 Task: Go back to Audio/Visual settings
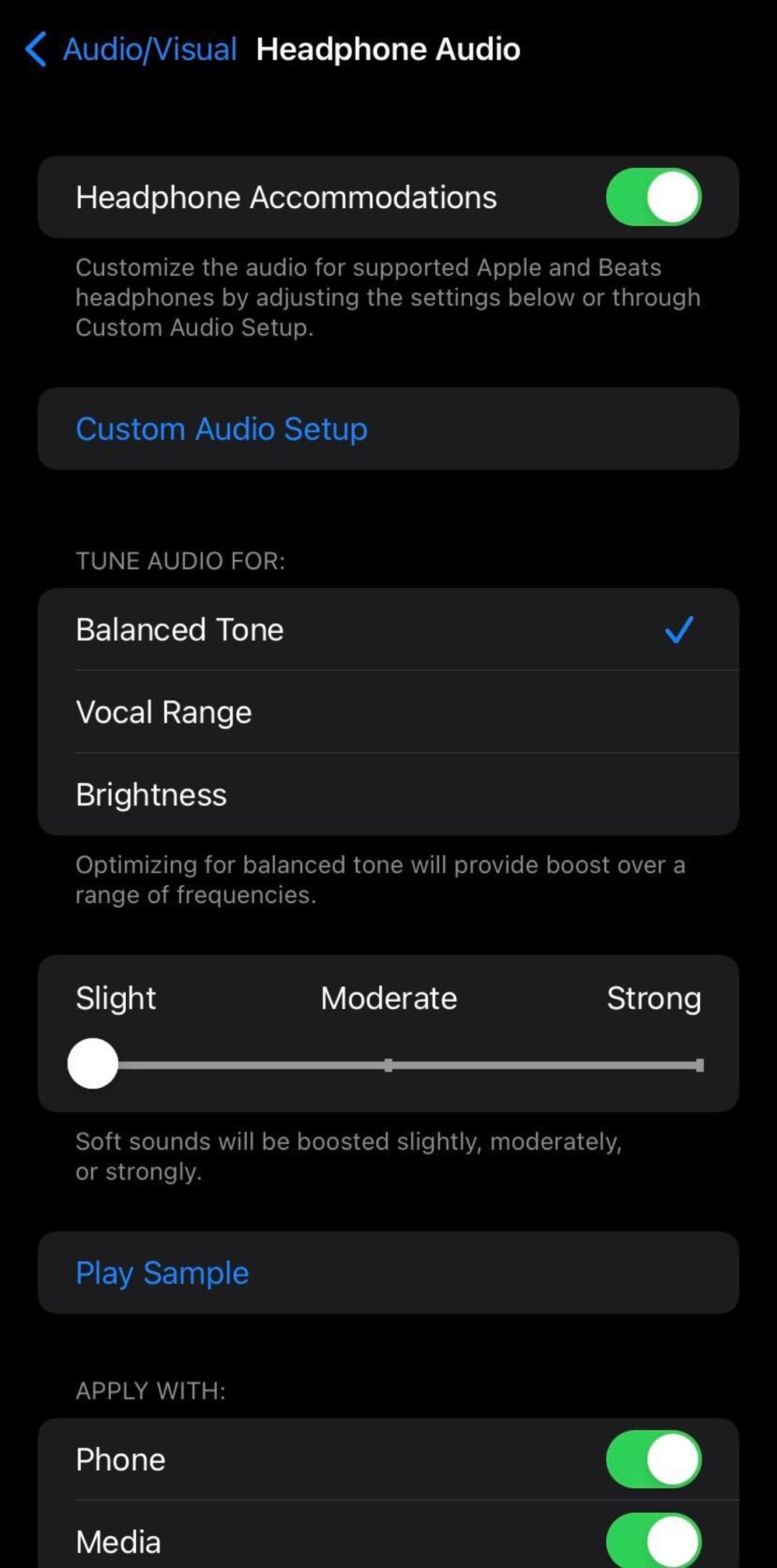point(131,49)
